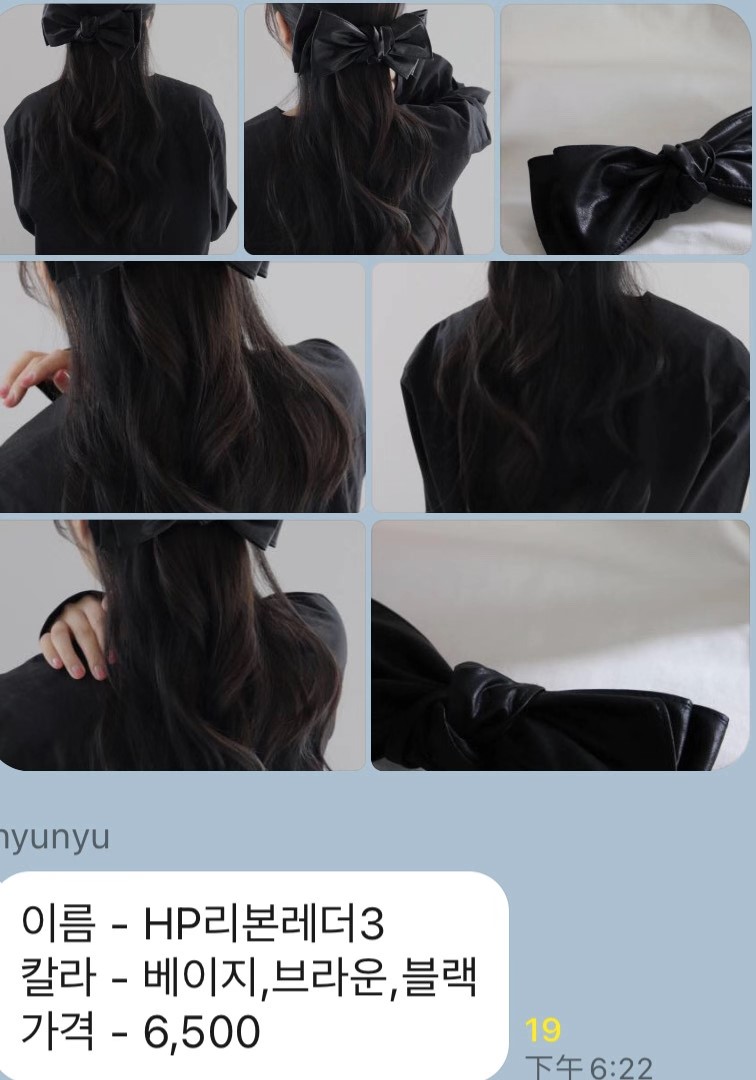The width and height of the screenshot is (756, 1080).
Task: Open the bottom-right close-up bow photo
Action: point(562,645)
